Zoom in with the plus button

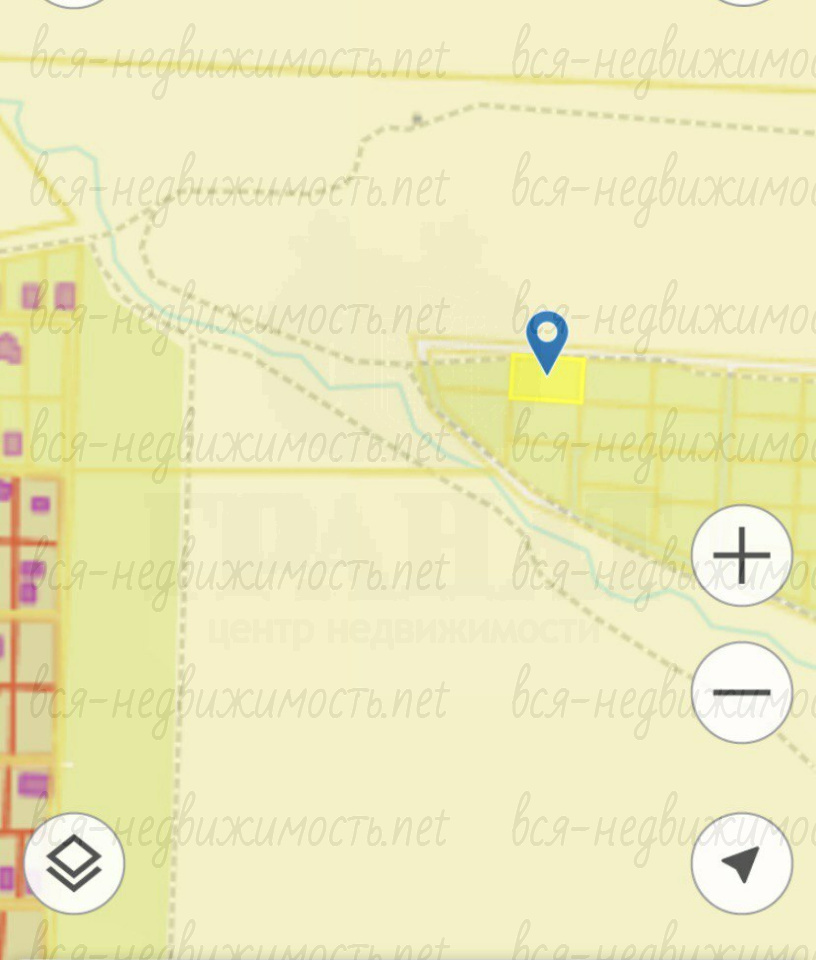tap(741, 555)
